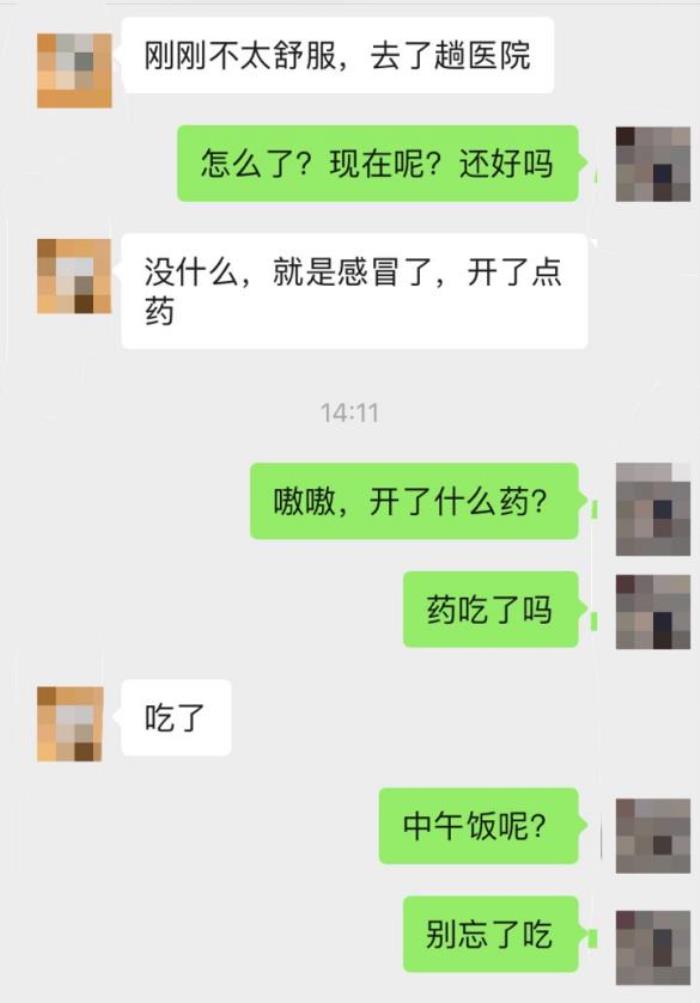Tap own avatar next to '怎么了?现在呢?还好吗'
Screen dimensions: 700x1003
pyautogui.click(x=653, y=164)
